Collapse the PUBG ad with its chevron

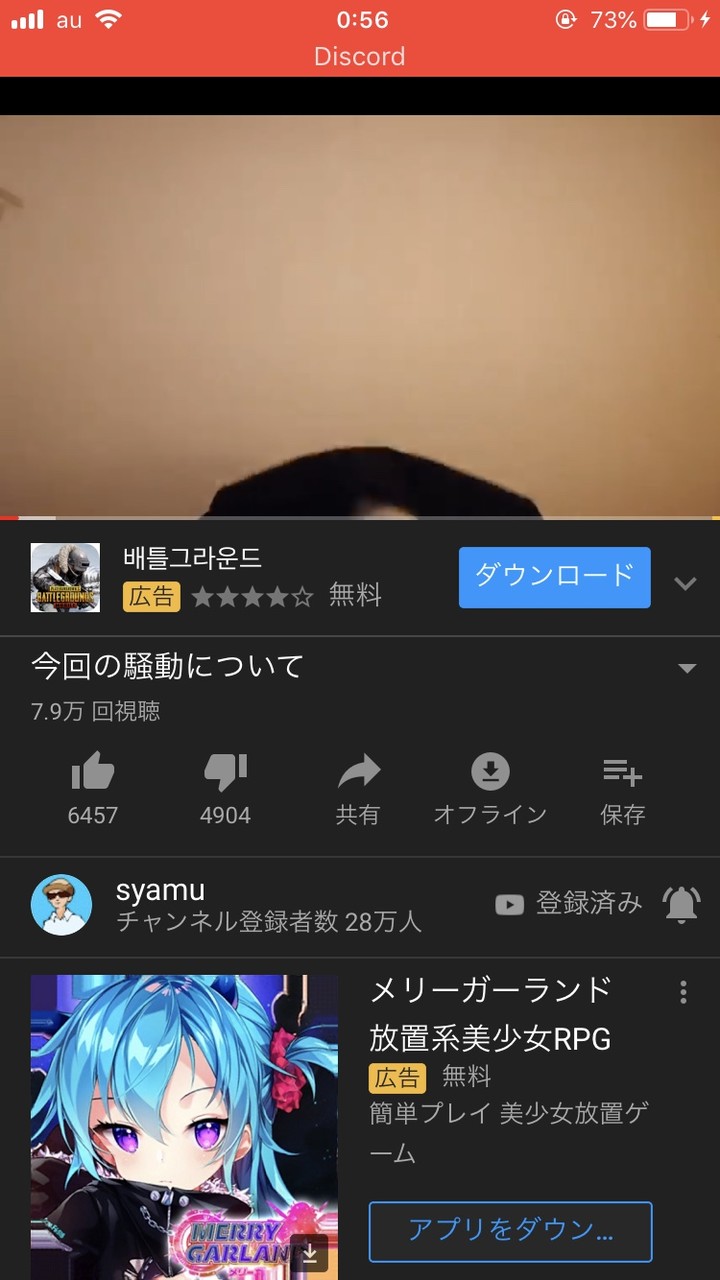[686, 583]
